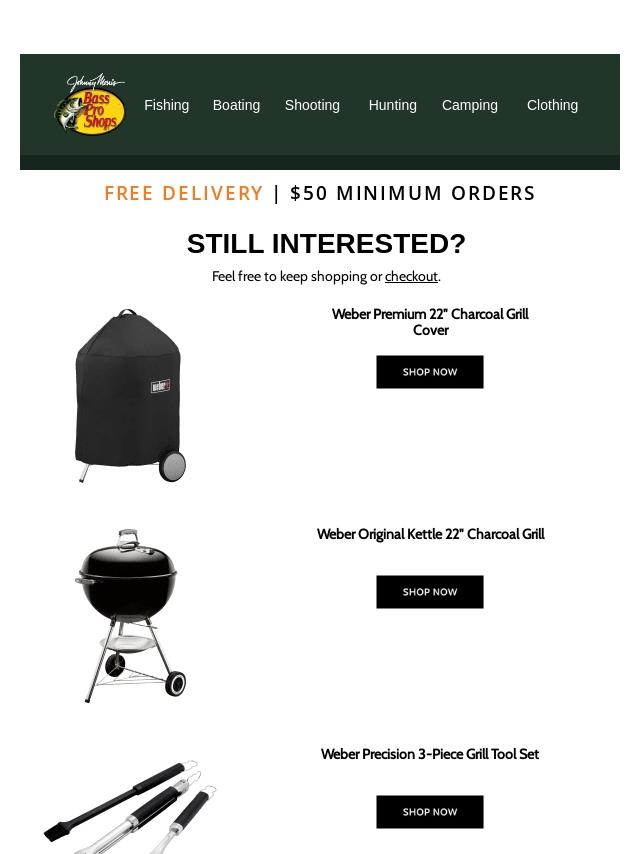Screen dimensions: 640x854
Task: Open the grill tool set product image
Action: pyautogui.click(x=130, y=805)
